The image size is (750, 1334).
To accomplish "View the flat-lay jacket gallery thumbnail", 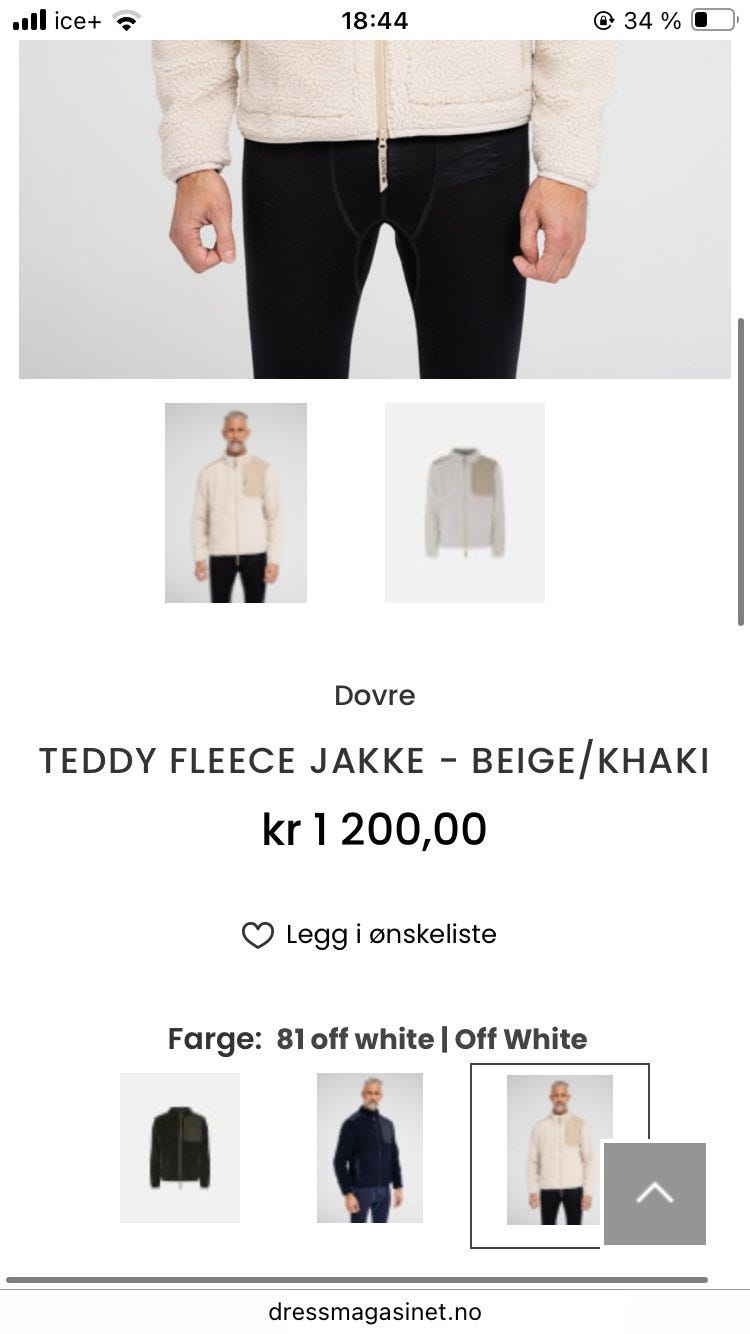I will pos(465,503).
